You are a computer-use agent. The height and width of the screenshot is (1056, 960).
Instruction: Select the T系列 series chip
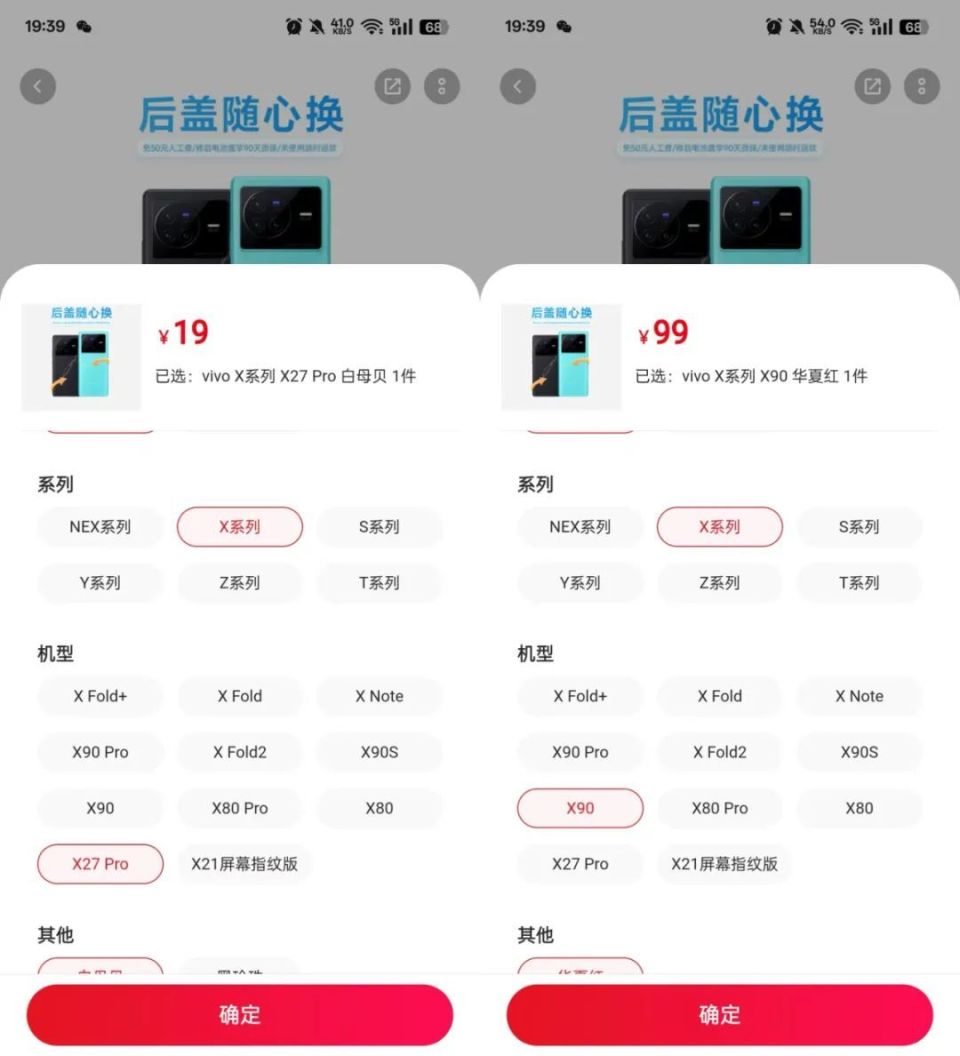380,583
